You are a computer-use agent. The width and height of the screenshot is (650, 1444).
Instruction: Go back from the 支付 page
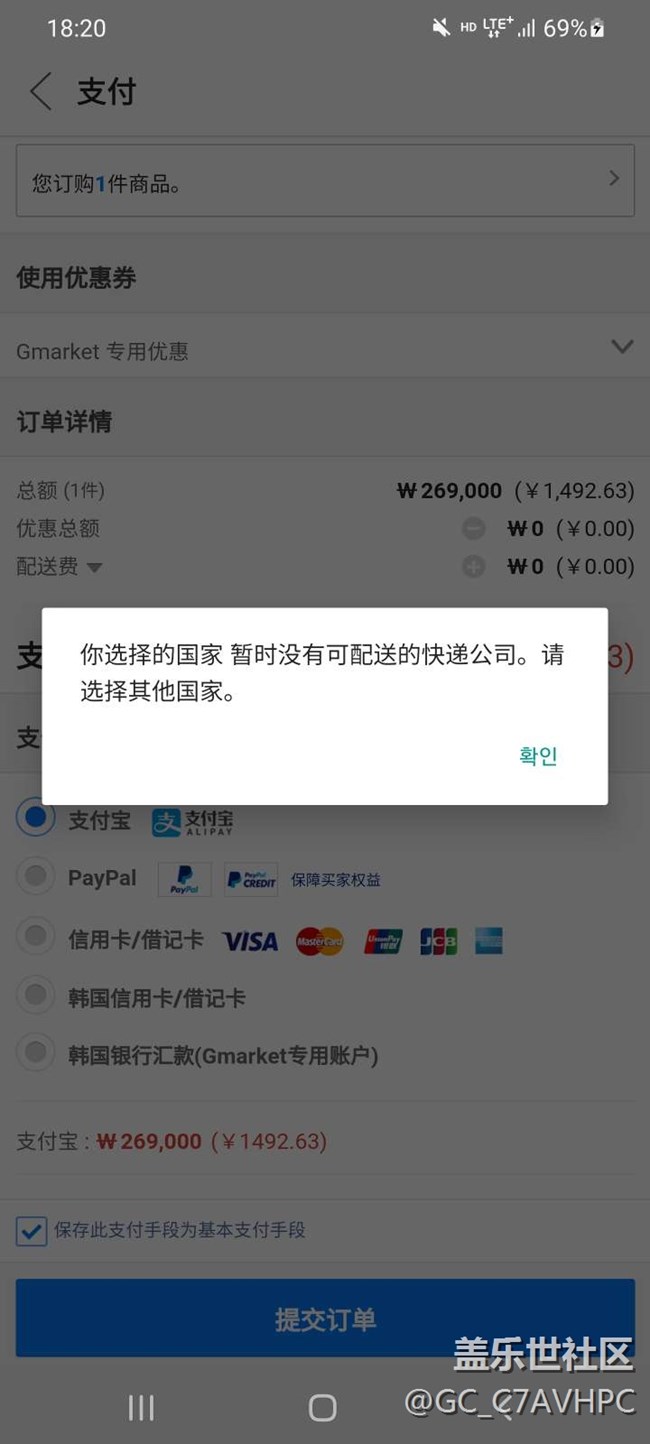pos(41,92)
